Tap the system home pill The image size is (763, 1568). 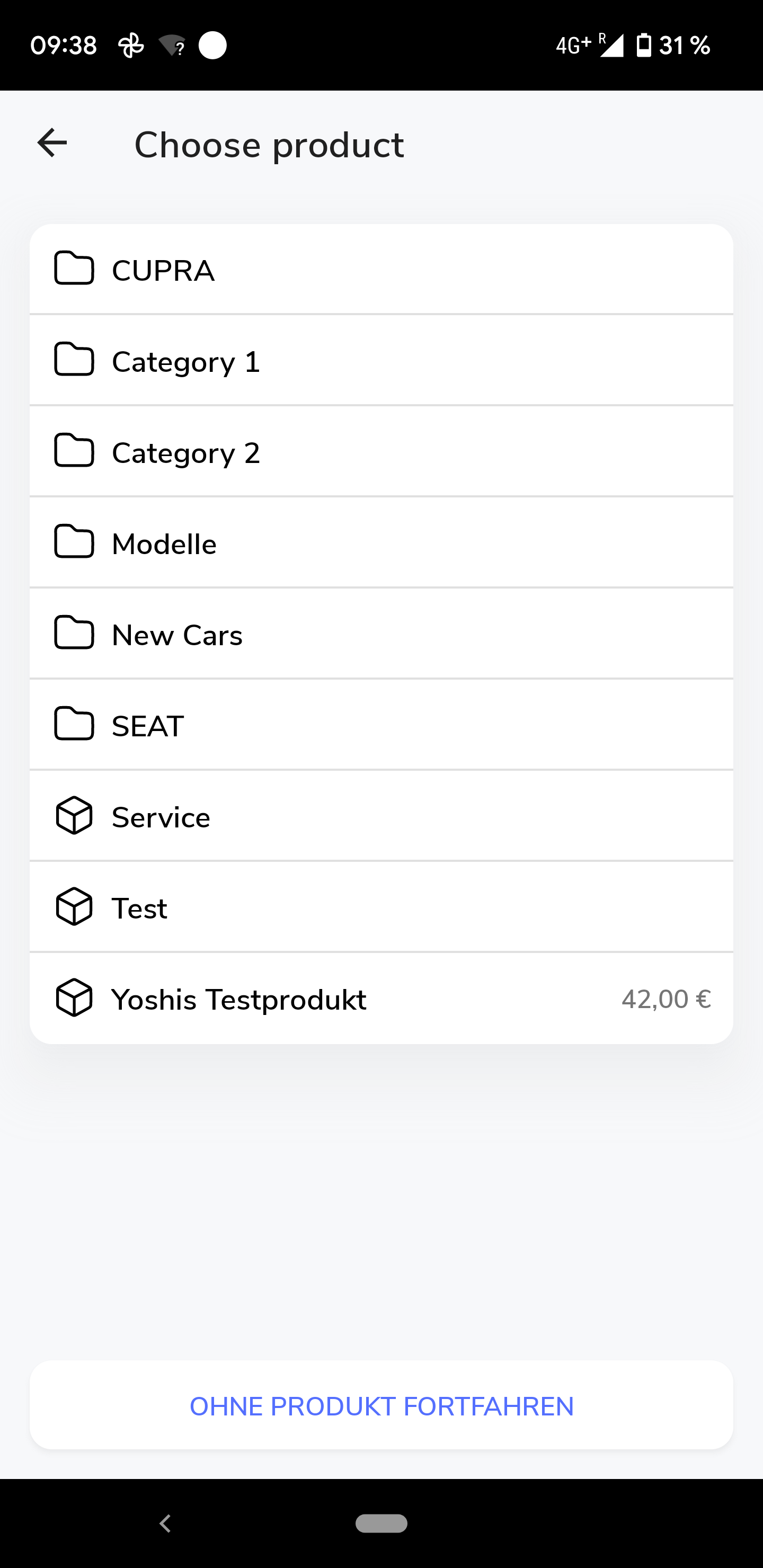[x=381, y=1524]
